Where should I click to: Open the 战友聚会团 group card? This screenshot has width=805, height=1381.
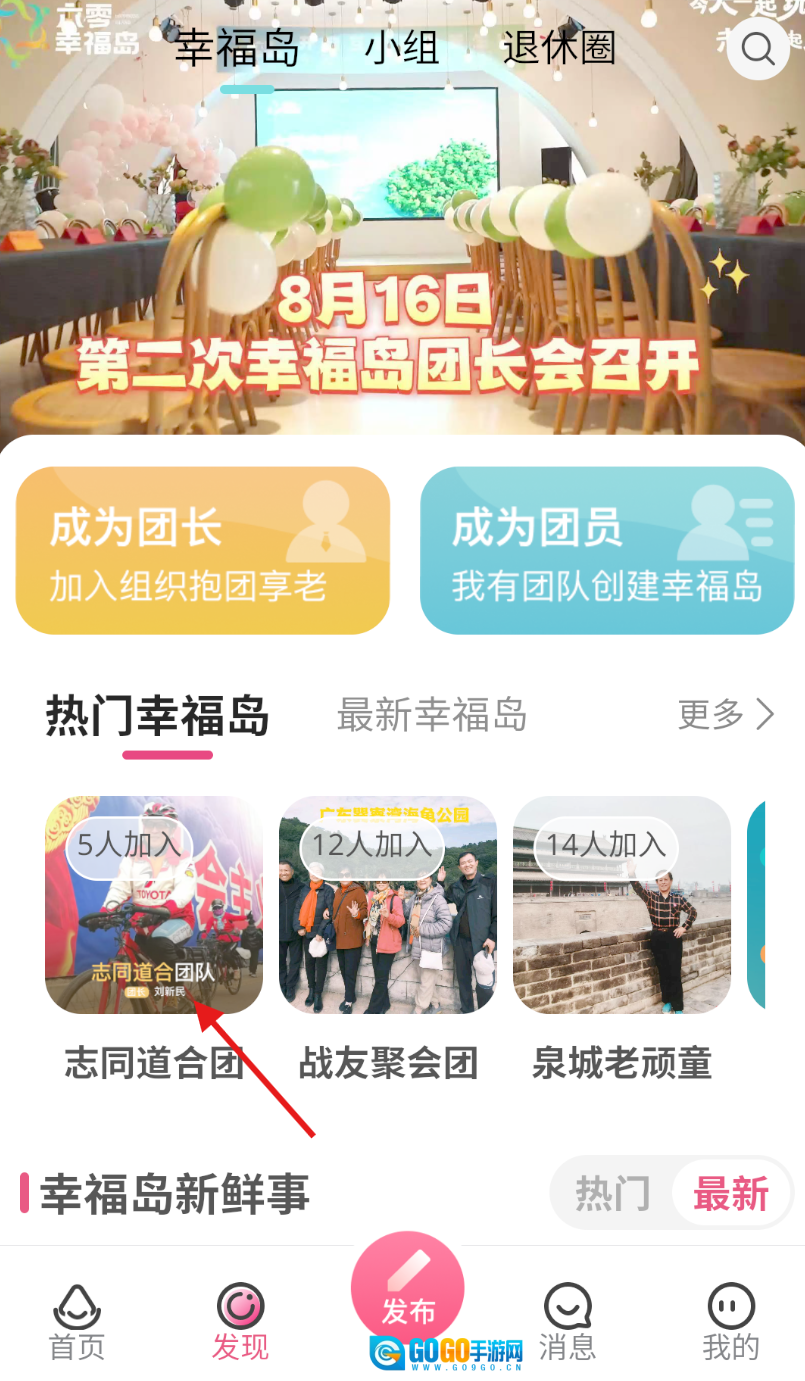(388, 905)
